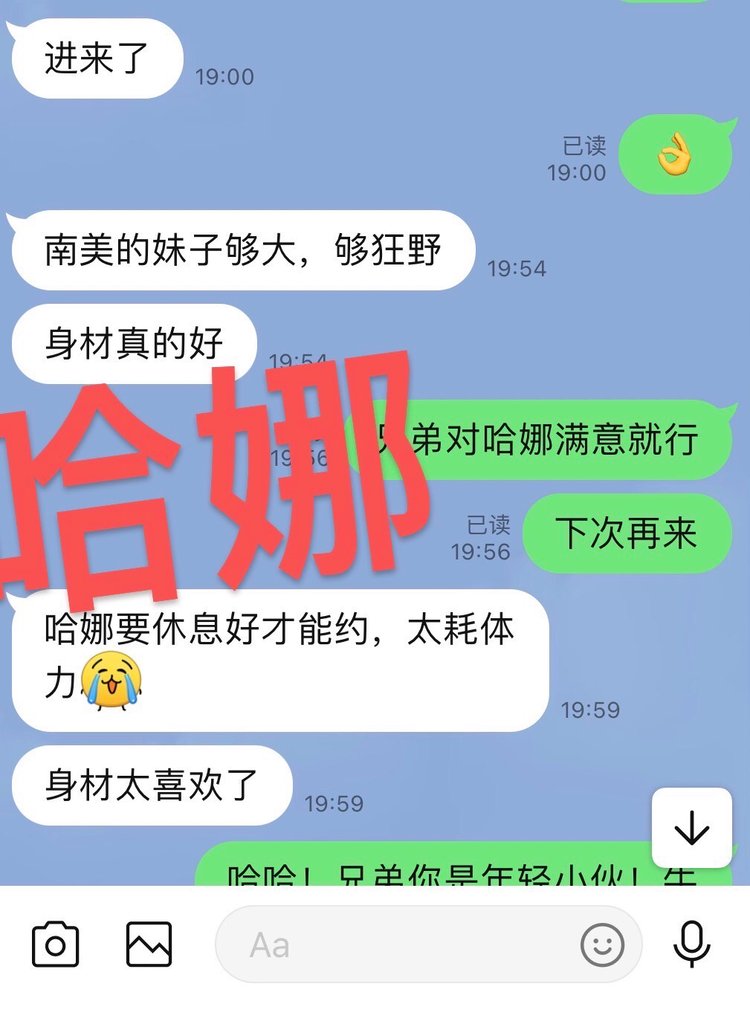
Task: Jump to latest message with down arrow
Action: coord(691,828)
